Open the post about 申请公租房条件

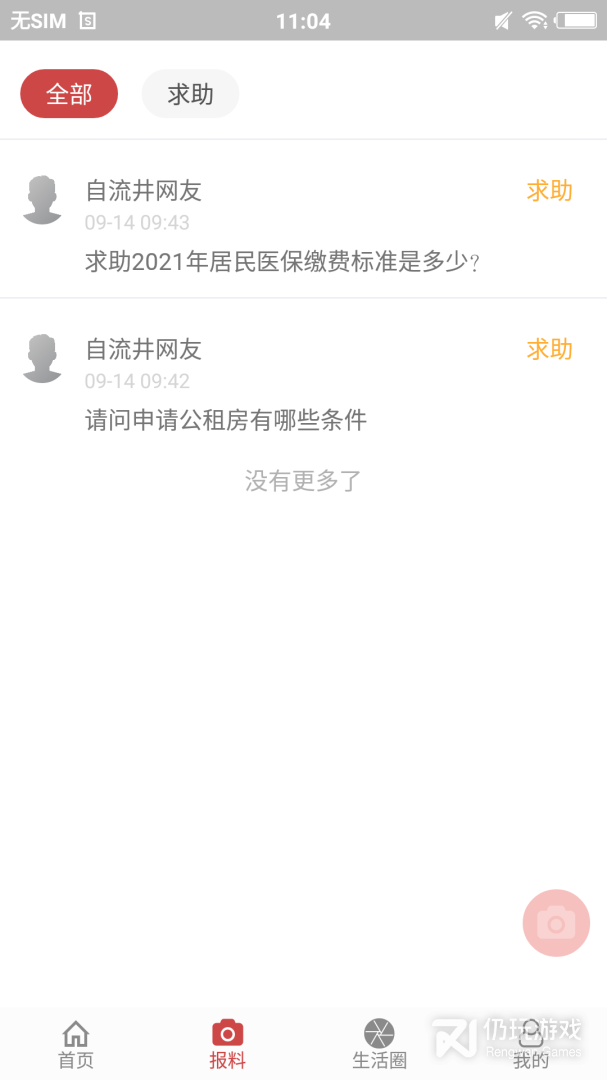[x=226, y=420]
